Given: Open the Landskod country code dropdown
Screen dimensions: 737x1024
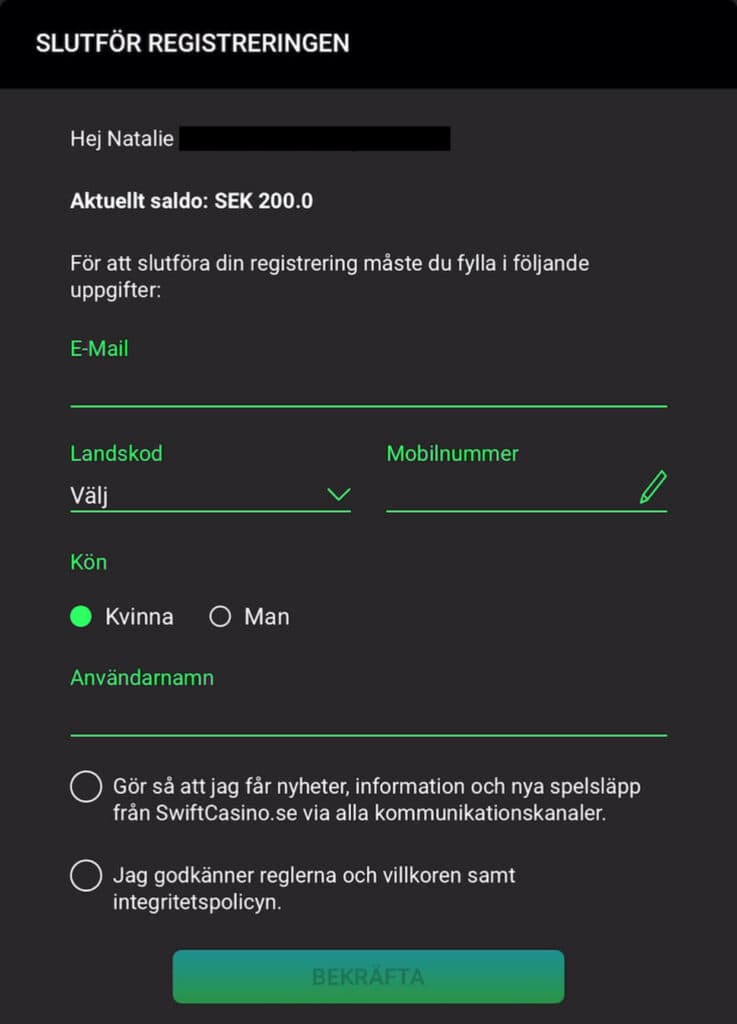Looking at the screenshot, I should pyautogui.click(x=210, y=493).
